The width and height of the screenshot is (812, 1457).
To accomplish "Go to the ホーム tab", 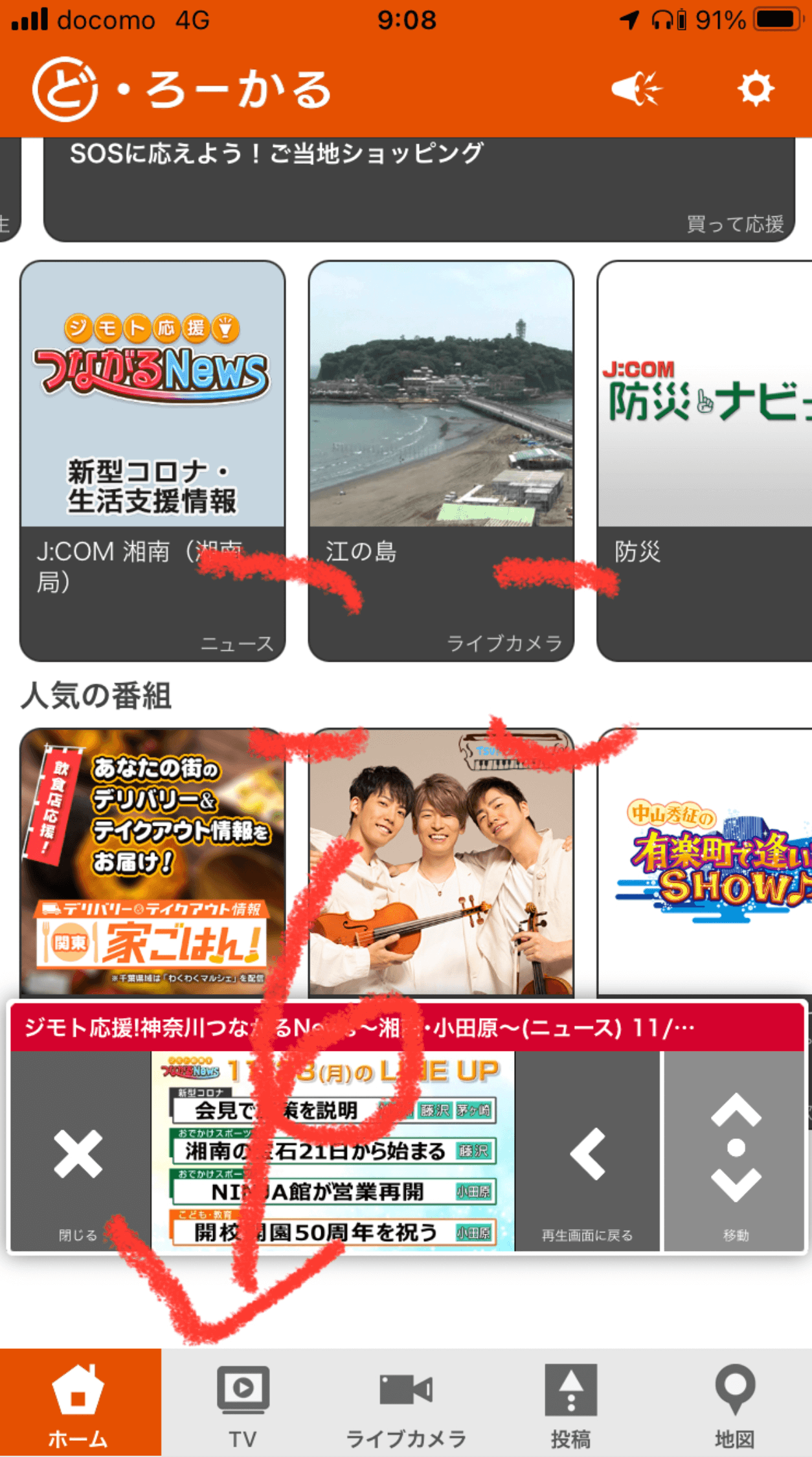I will [79, 1403].
